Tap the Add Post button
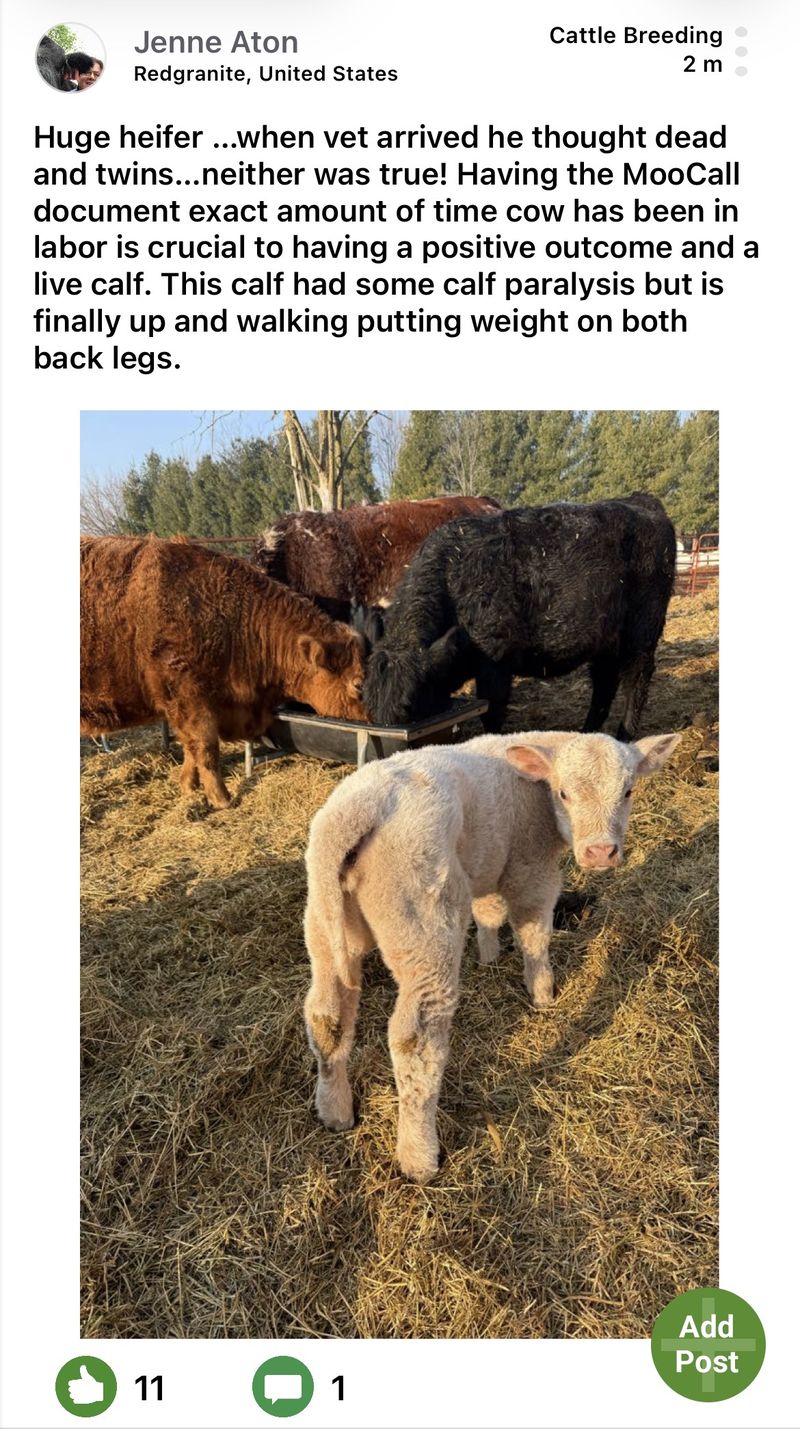 point(708,1344)
